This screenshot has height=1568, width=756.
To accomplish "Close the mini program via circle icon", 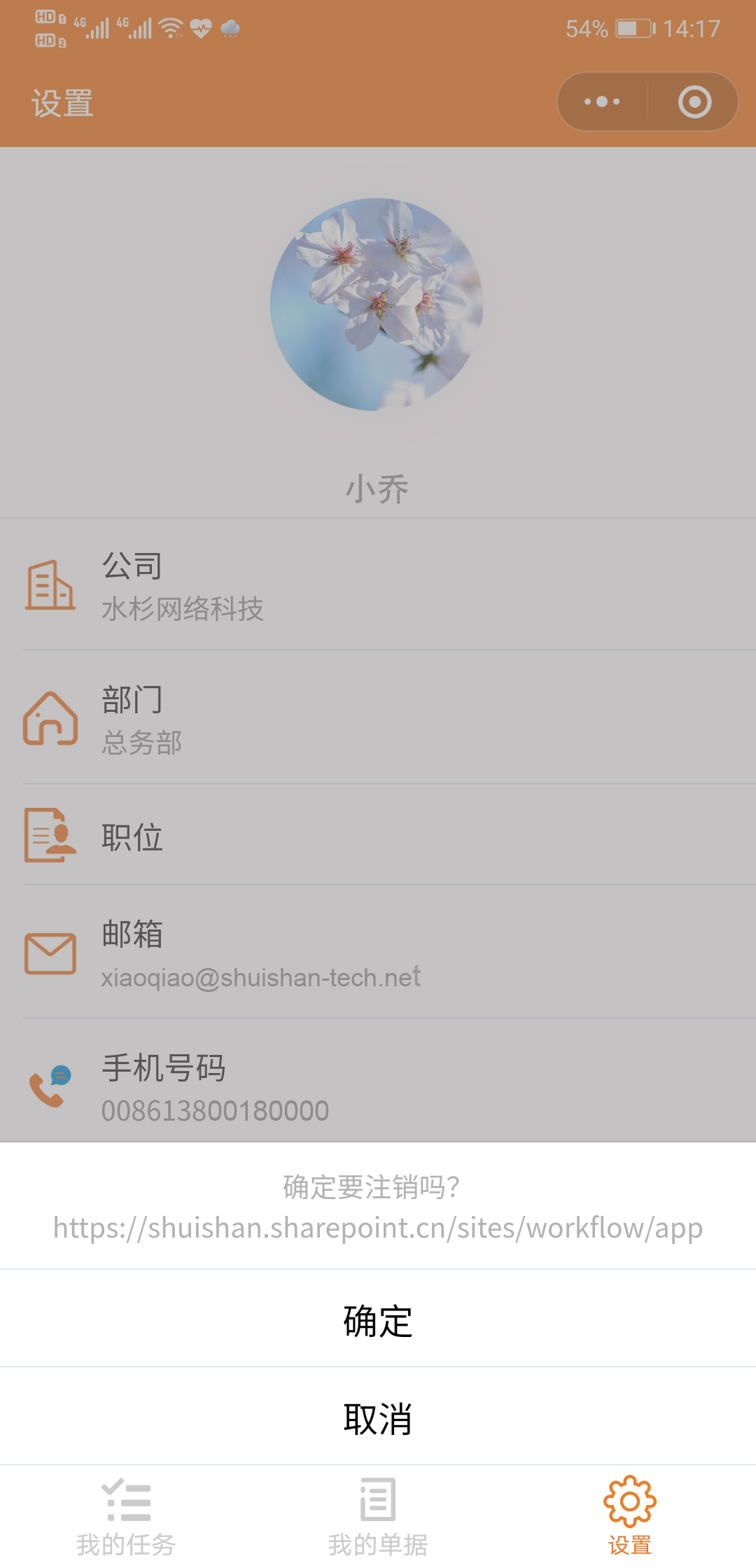I will pyautogui.click(x=694, y=101).
